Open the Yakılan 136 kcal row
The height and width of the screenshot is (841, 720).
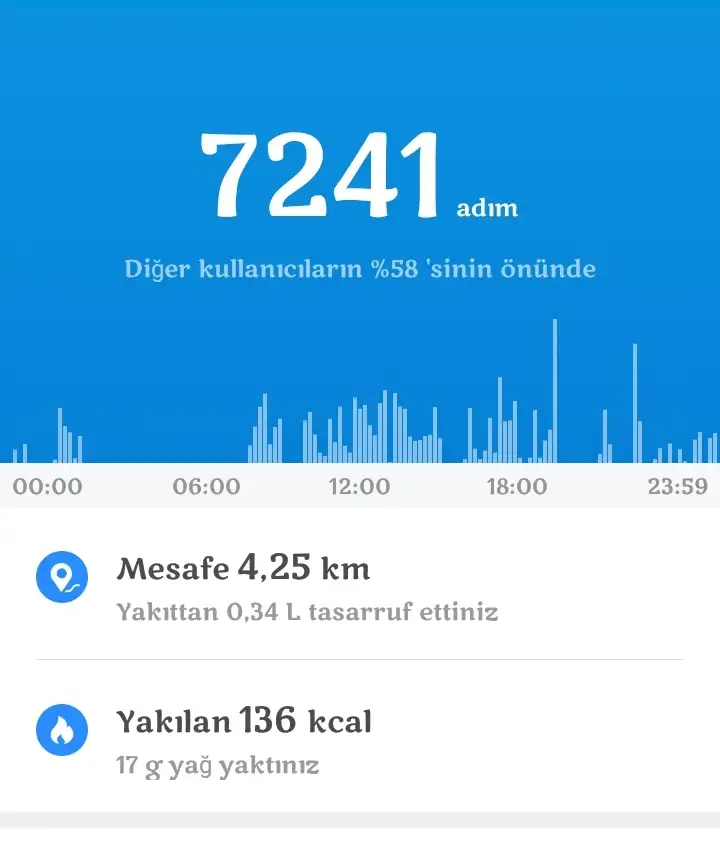click(x=360, y=737)
